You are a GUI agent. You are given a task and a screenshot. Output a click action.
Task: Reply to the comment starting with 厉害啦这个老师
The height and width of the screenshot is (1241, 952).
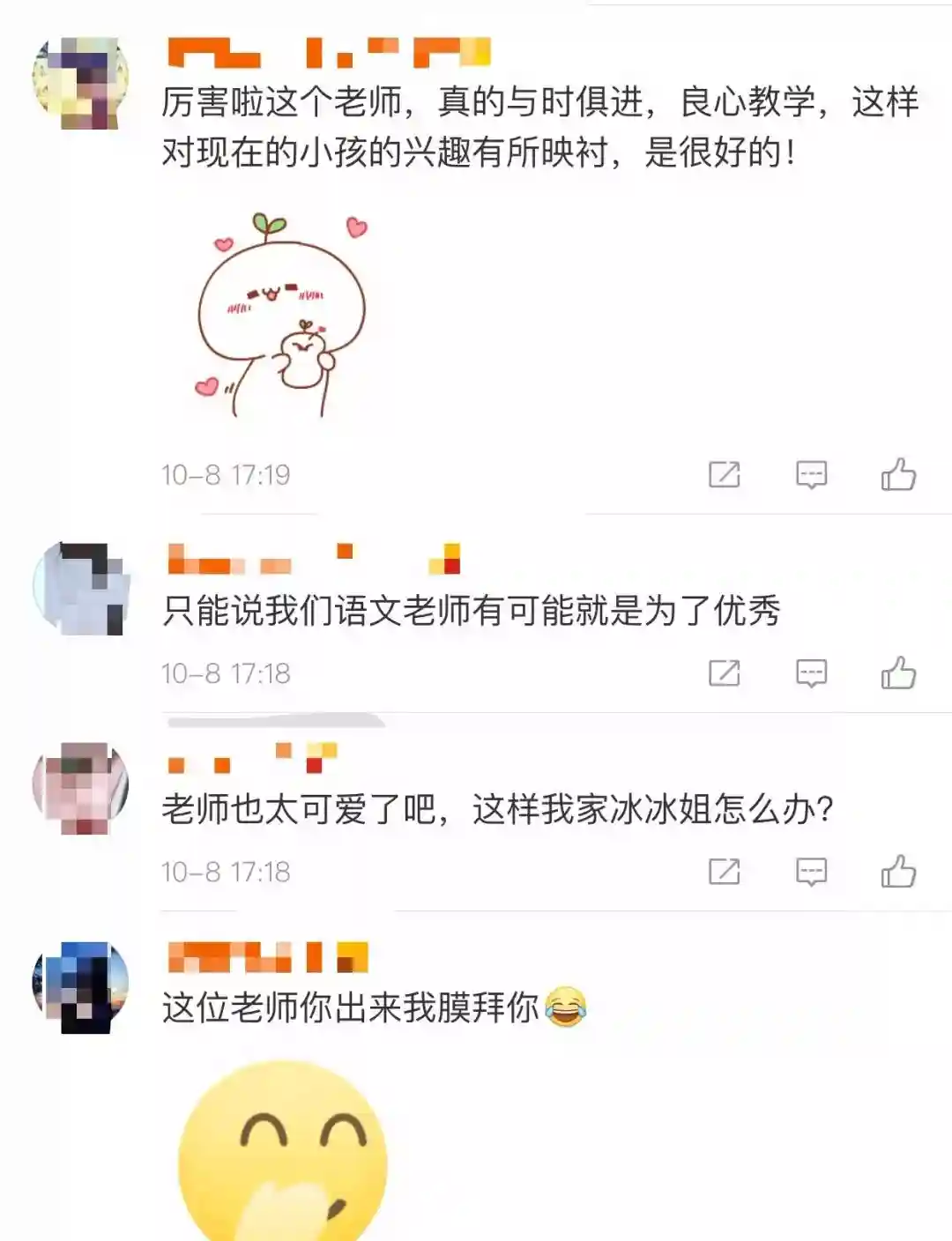811,474
